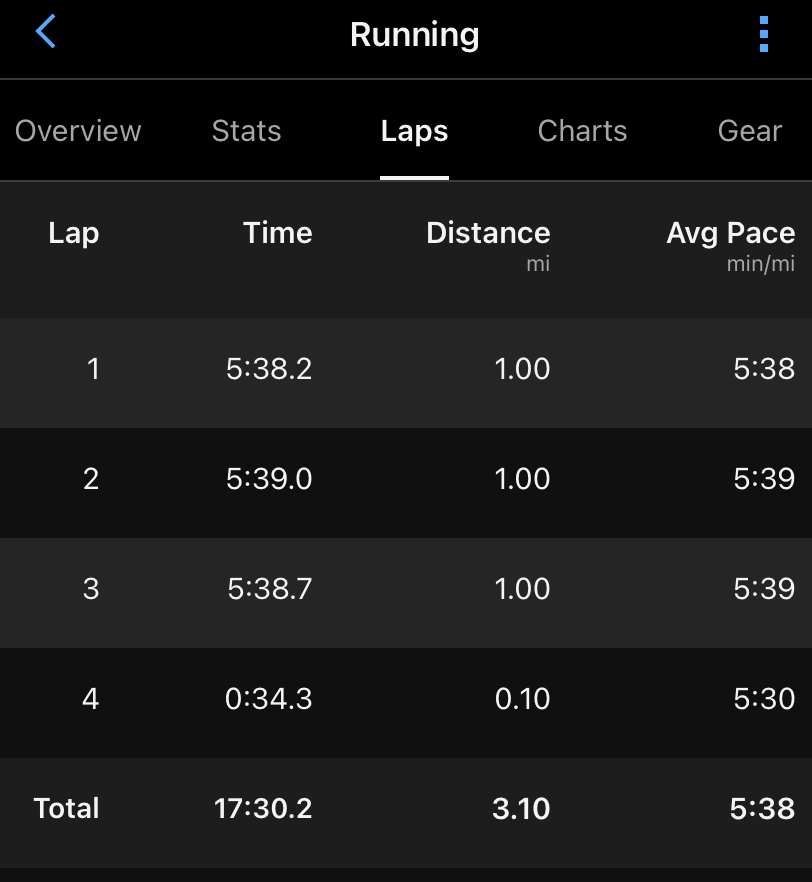Switch to the Overview tab
Viewport: 812px width, 882px height.
(78, 131)
